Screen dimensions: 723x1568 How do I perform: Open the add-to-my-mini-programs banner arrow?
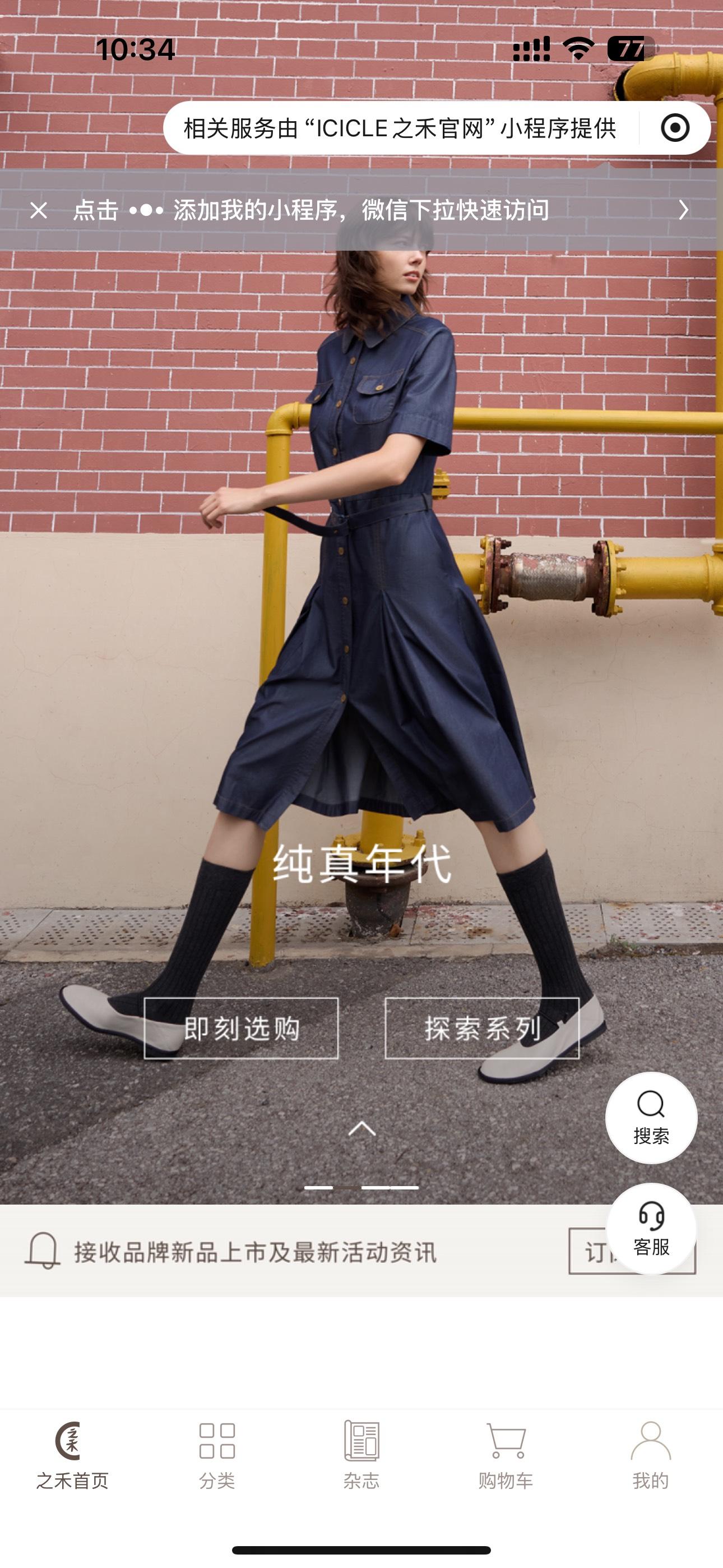pyautogui.click(x=683, y=211)
